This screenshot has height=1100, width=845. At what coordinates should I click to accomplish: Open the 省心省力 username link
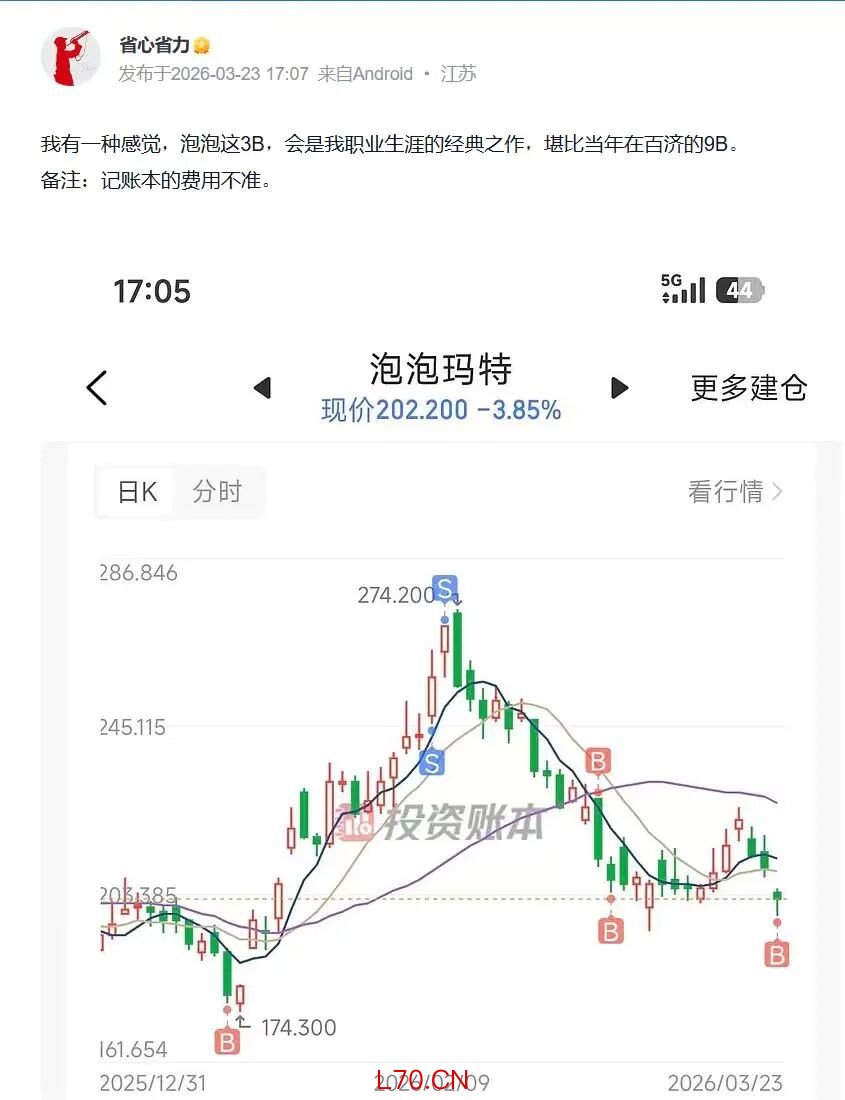point(153,45)
